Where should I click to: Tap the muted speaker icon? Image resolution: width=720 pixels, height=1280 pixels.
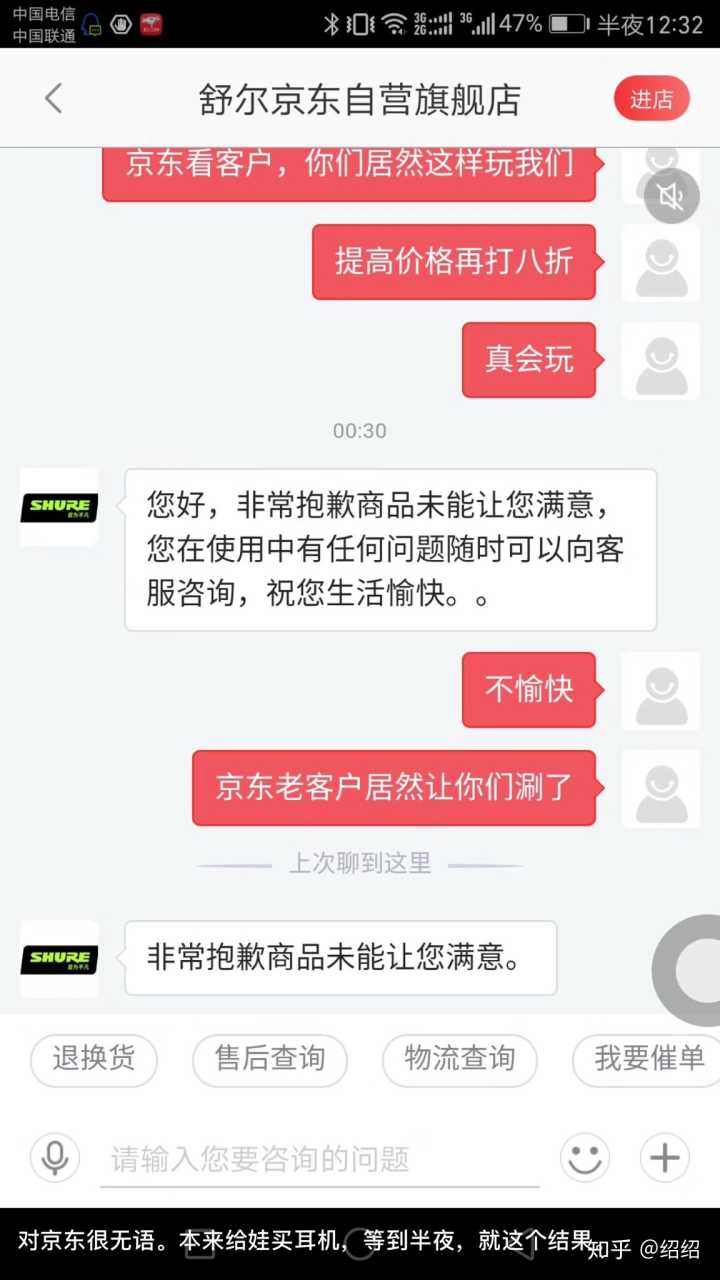tap(671, 196)
